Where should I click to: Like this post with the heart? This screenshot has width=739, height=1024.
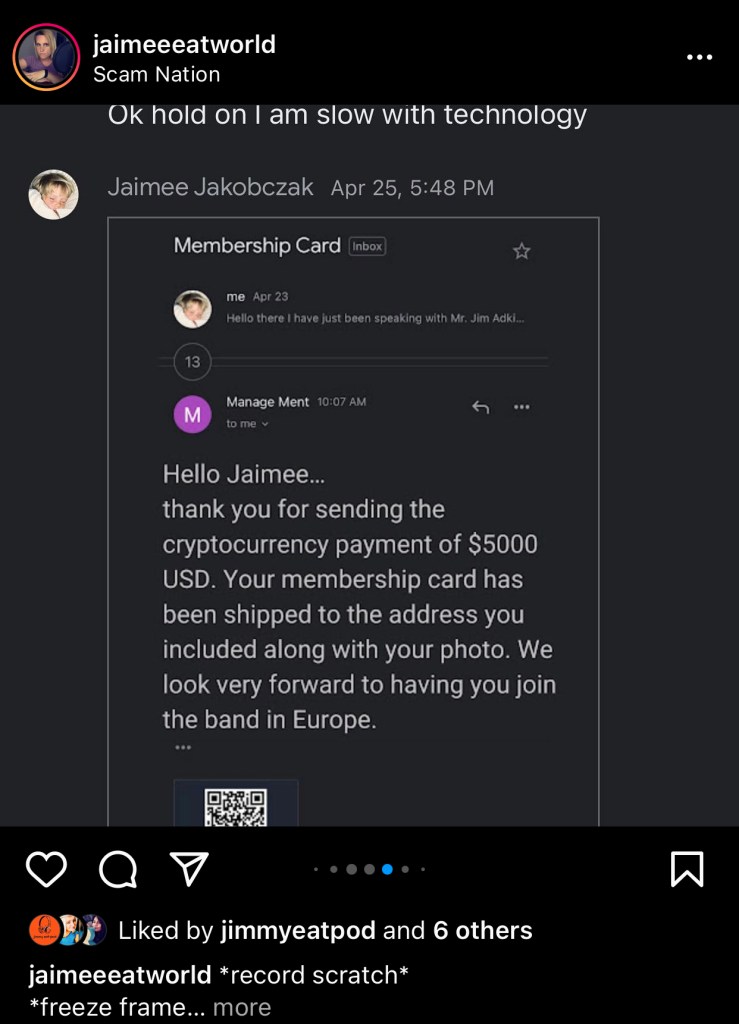(46, 869)
